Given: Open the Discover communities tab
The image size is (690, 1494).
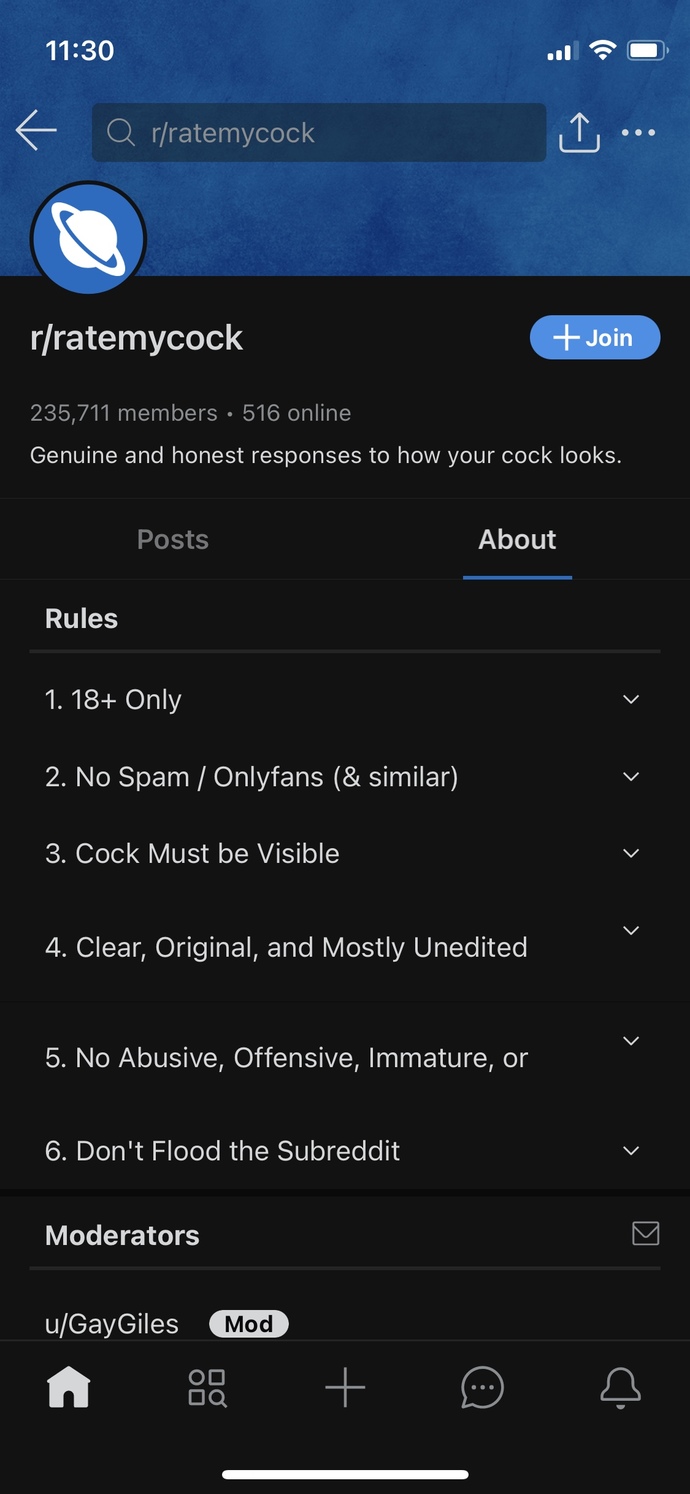Looking at the screenshot, I should click(x=207, y=1388).
